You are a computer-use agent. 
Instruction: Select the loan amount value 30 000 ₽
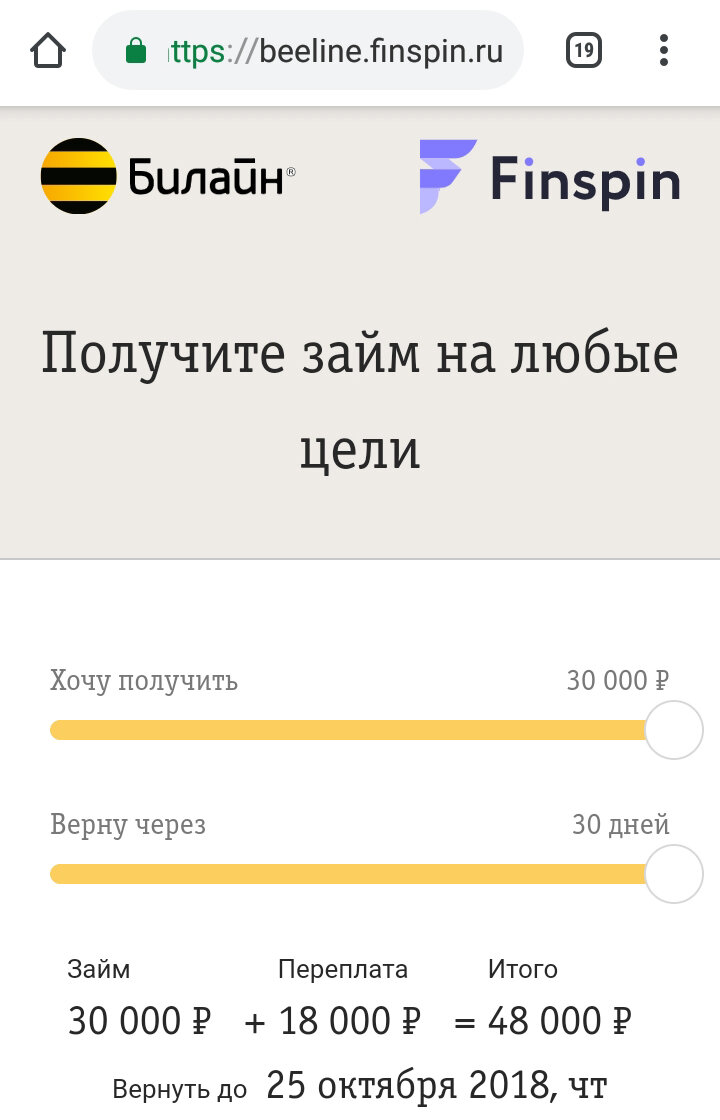tap(617, 681)
